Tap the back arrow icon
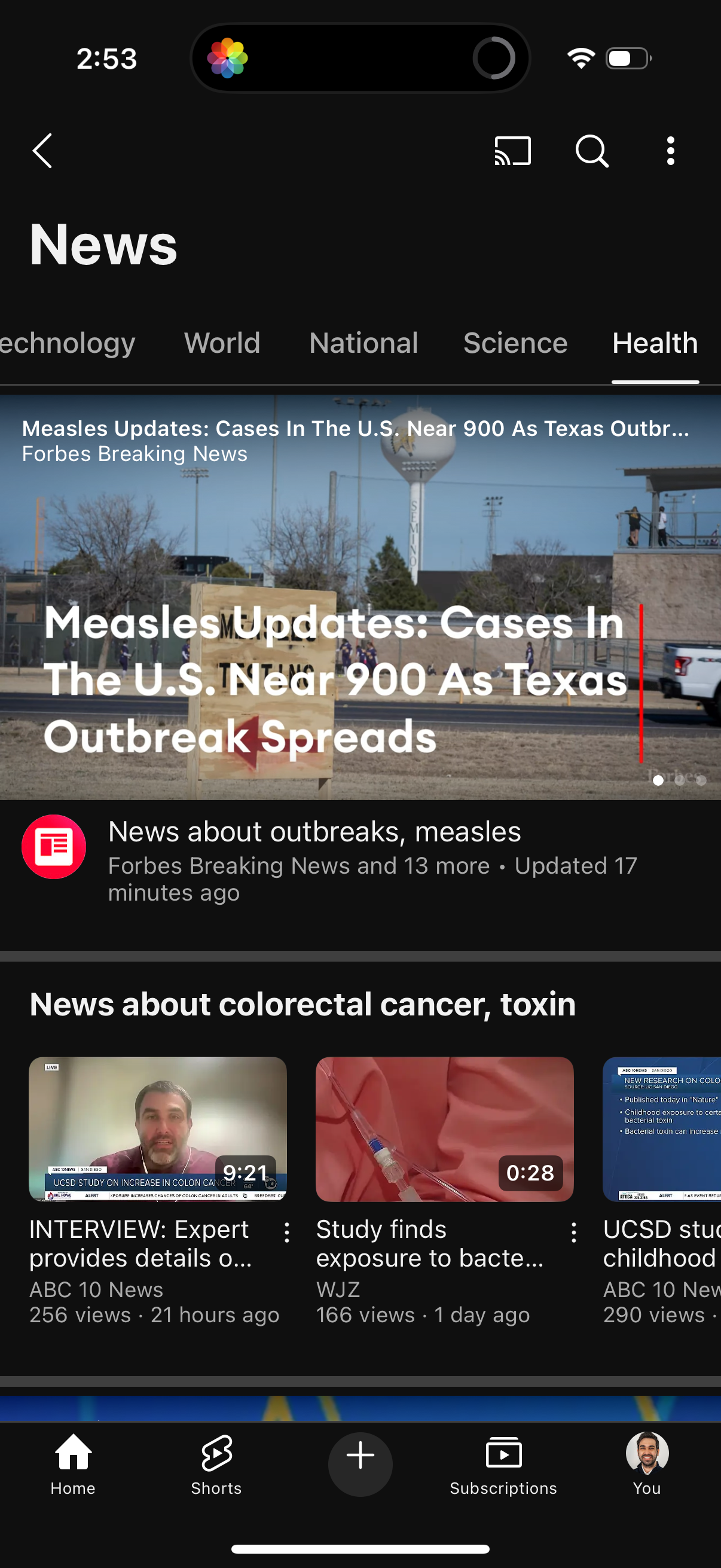This screenshot has width=721, height=1568. pos(41,150)
